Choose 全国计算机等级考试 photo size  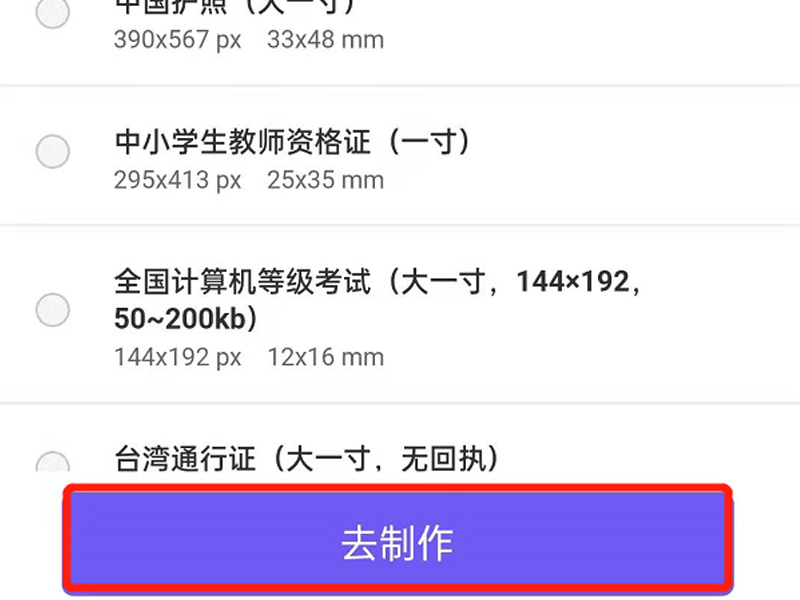point(53,309)
